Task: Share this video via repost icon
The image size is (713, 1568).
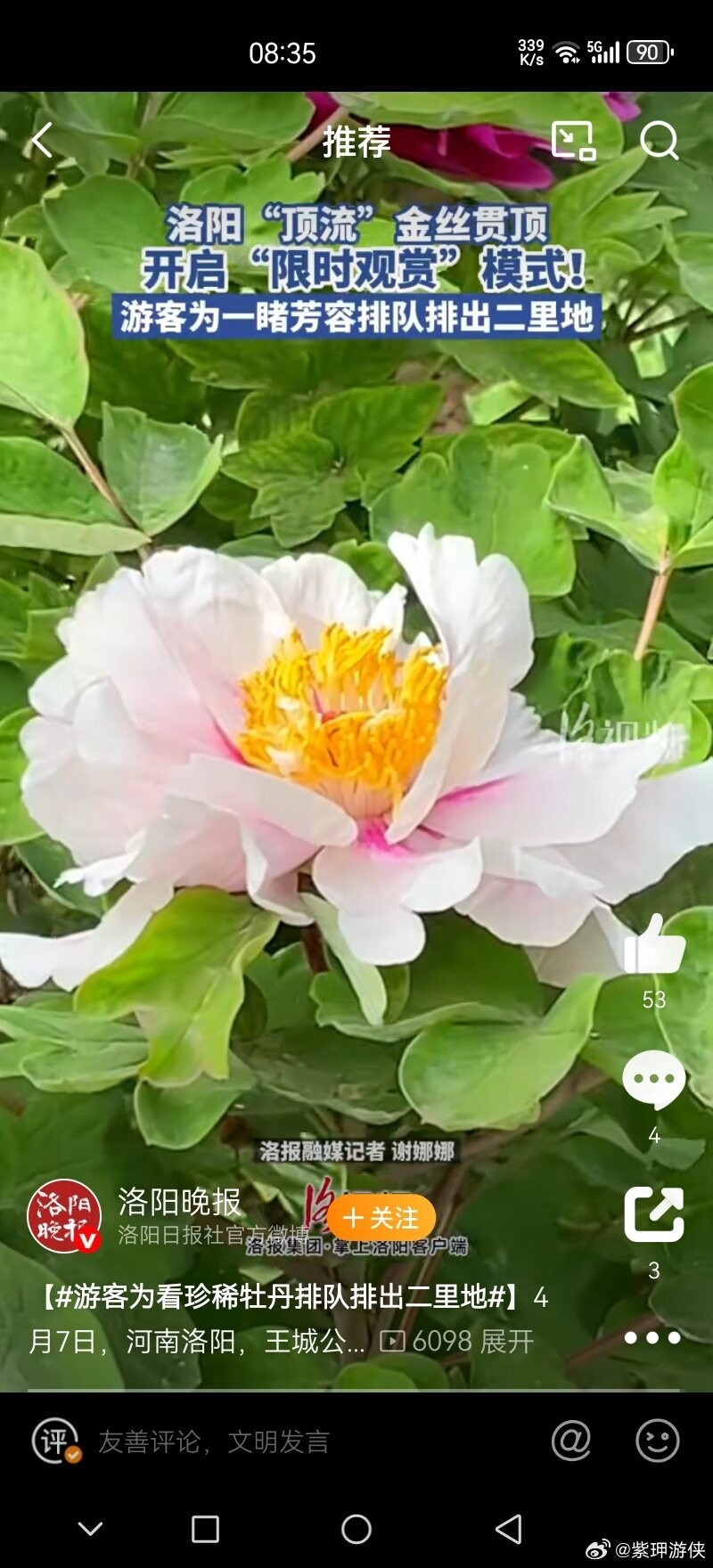Action: pyautogui.click(x=654, y=1214)
